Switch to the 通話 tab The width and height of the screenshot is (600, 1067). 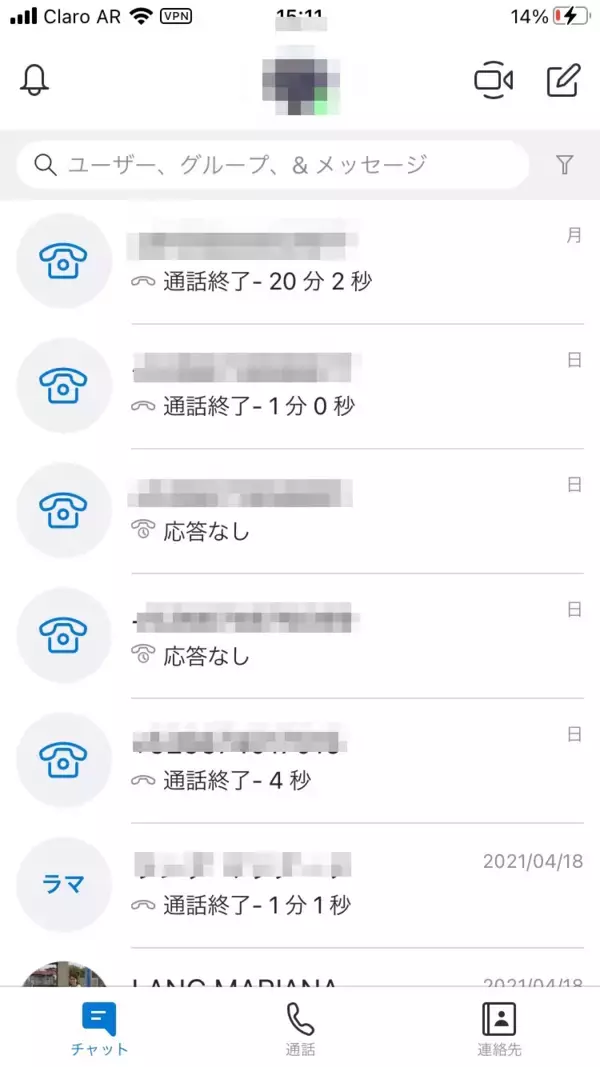300,1029
